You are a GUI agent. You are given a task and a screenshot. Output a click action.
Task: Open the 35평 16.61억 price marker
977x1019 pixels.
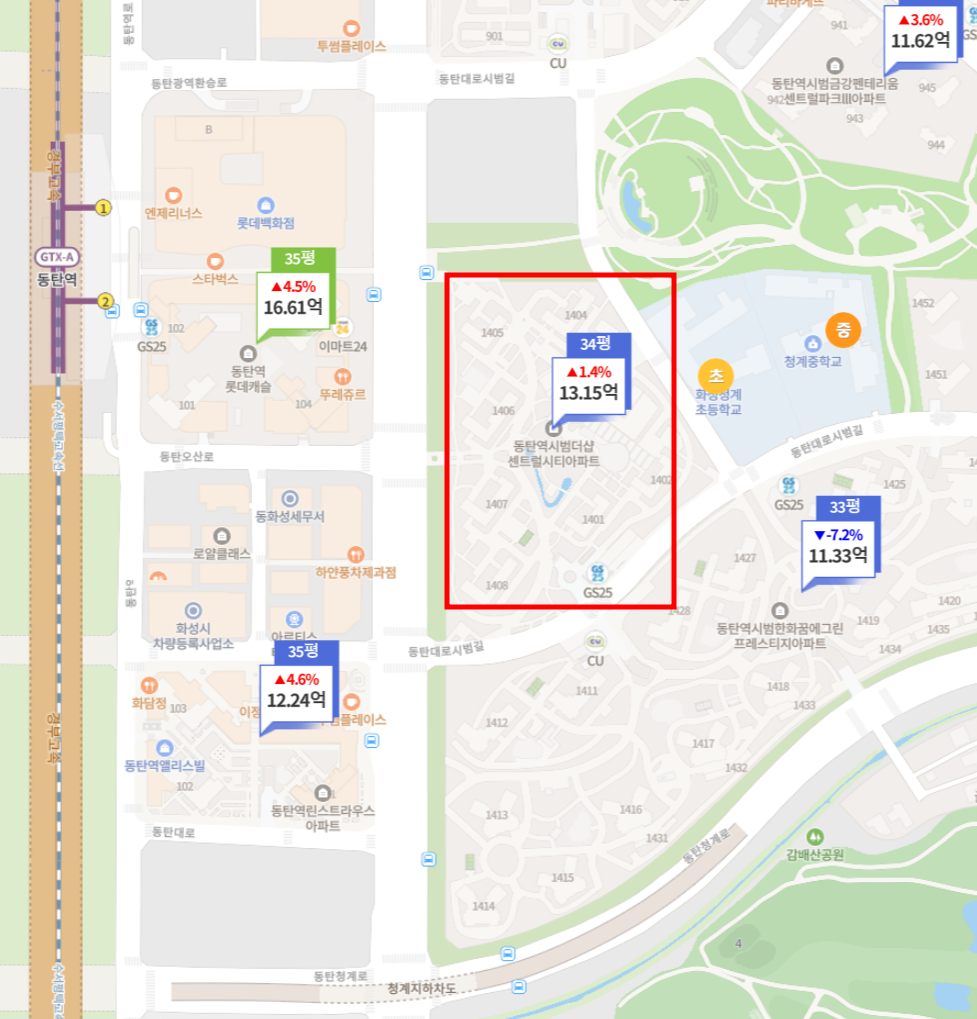pos(294,297)
